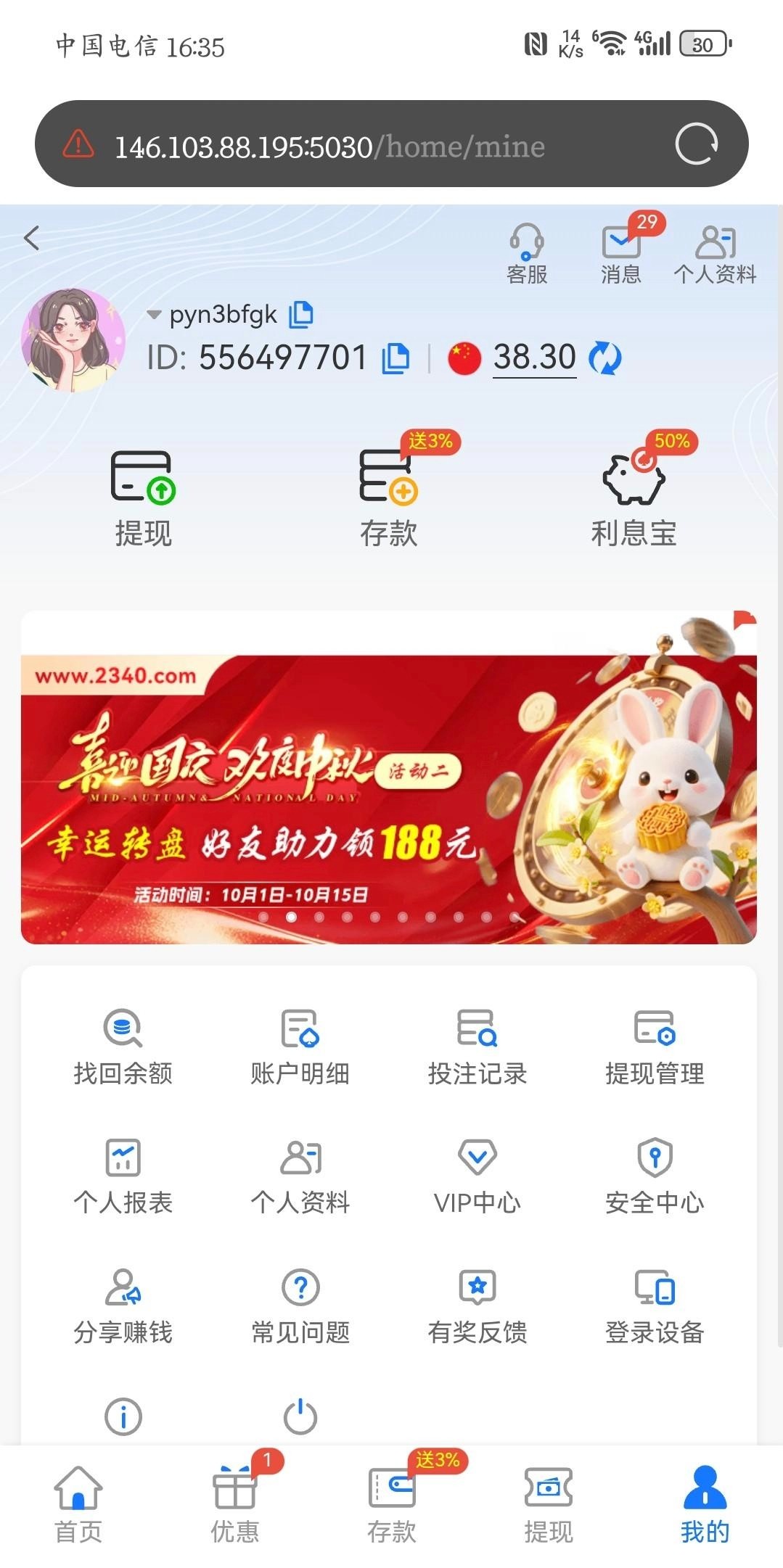
Task: Open 安全中心 security center
Action: pyautogui.click(x=655, y=1176)
